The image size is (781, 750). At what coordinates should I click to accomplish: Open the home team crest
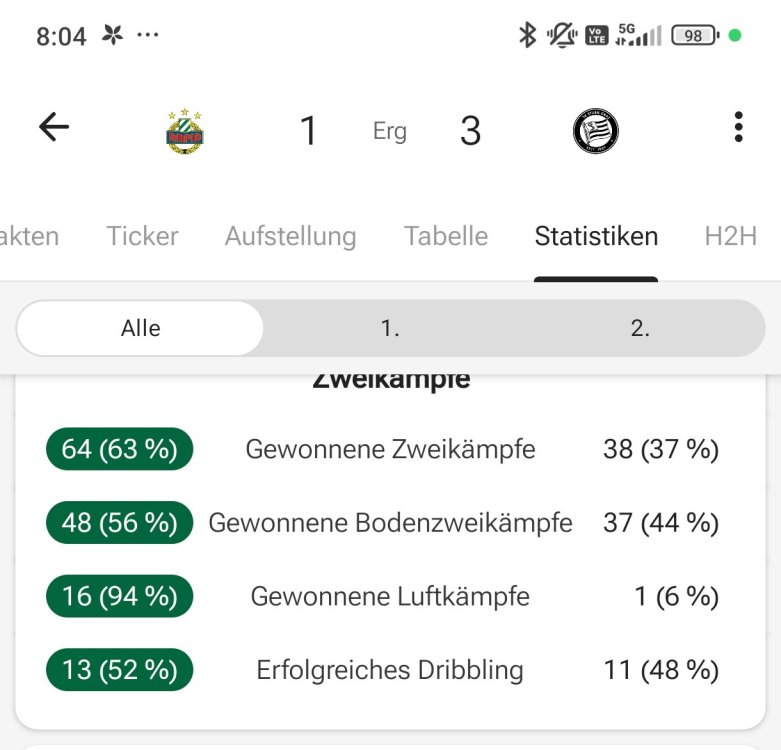186,131
